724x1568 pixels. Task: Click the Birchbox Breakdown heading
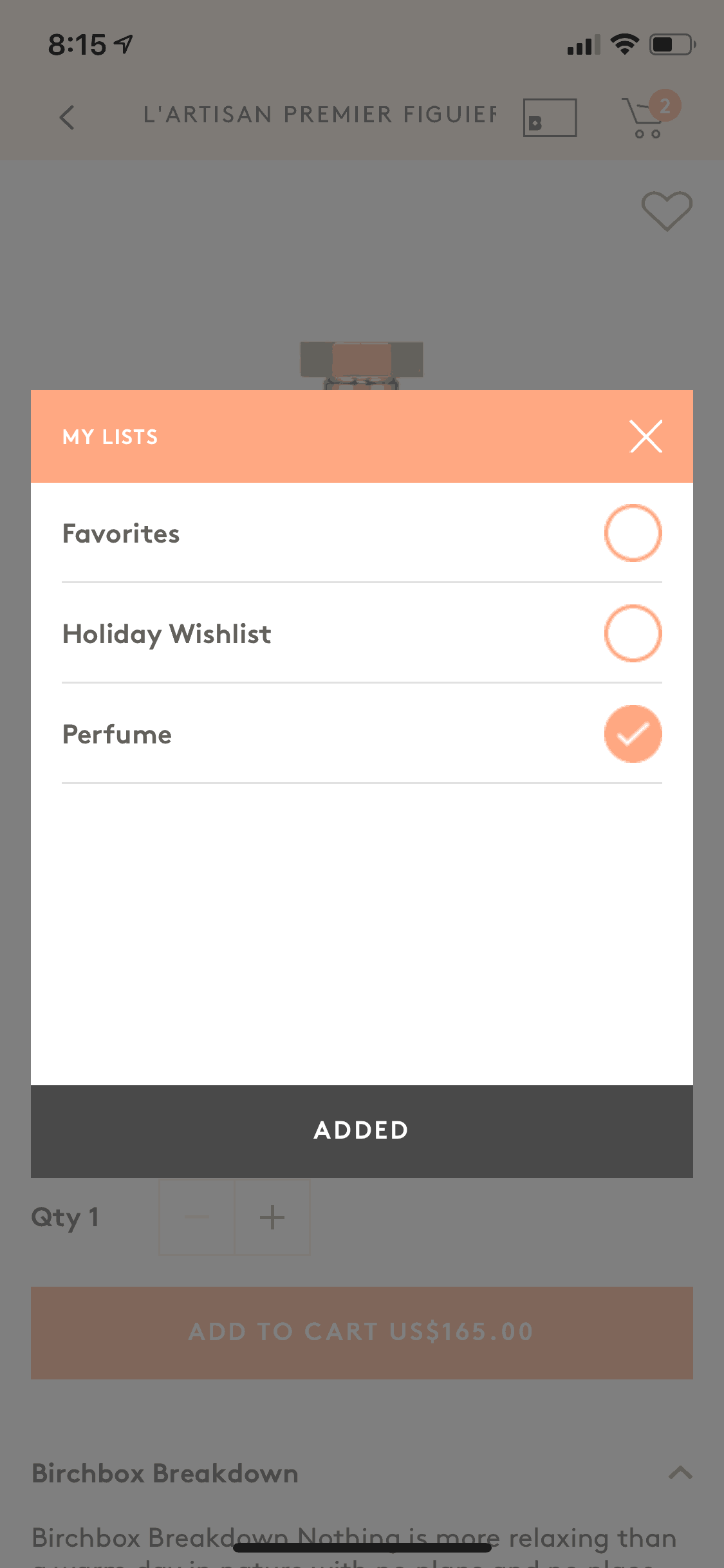click(164, 1473)
